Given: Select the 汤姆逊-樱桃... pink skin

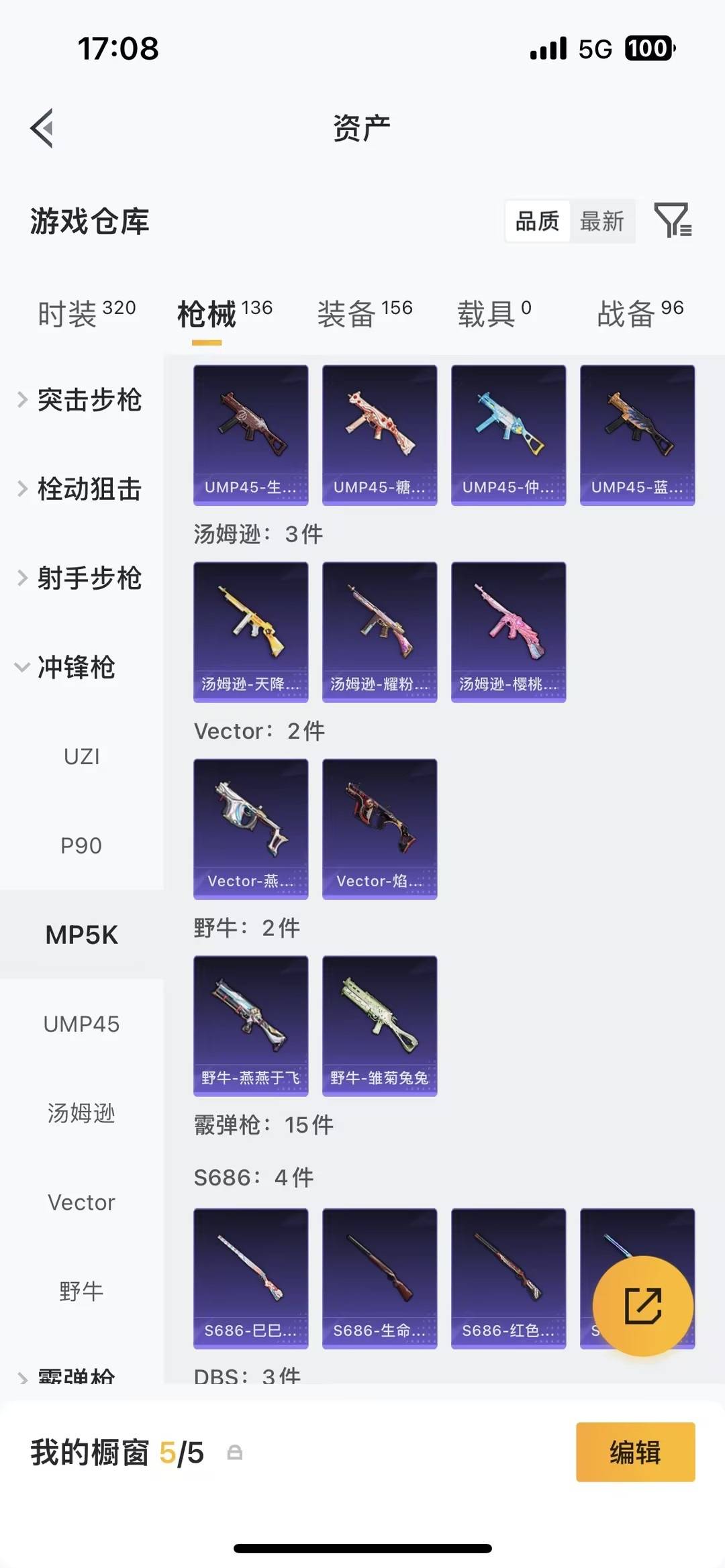Looking at the screenshot, I should pos(508,631).
